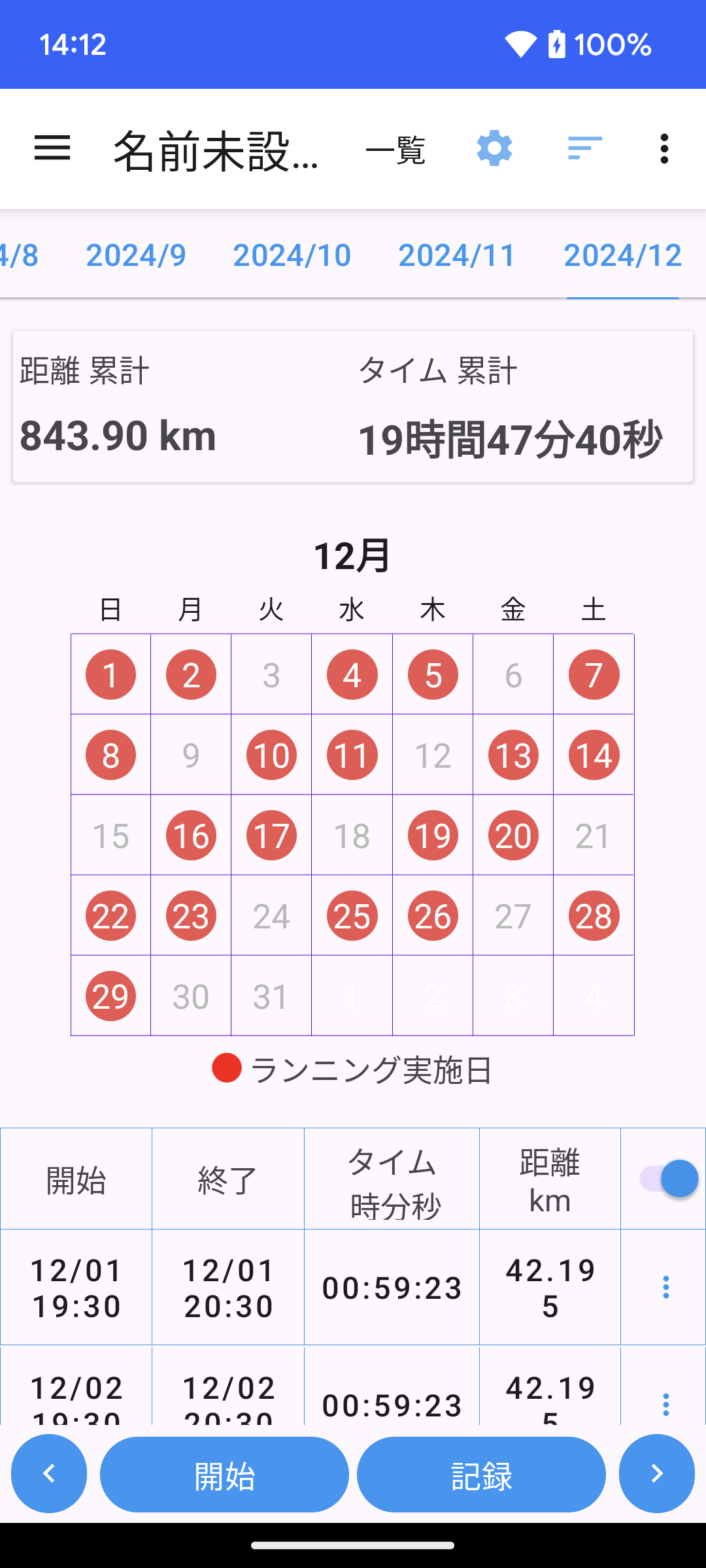The height and width of the screenshot is (1568, 706).
Task: Select December 14 on the calendar
Action: tap(594, 755)
